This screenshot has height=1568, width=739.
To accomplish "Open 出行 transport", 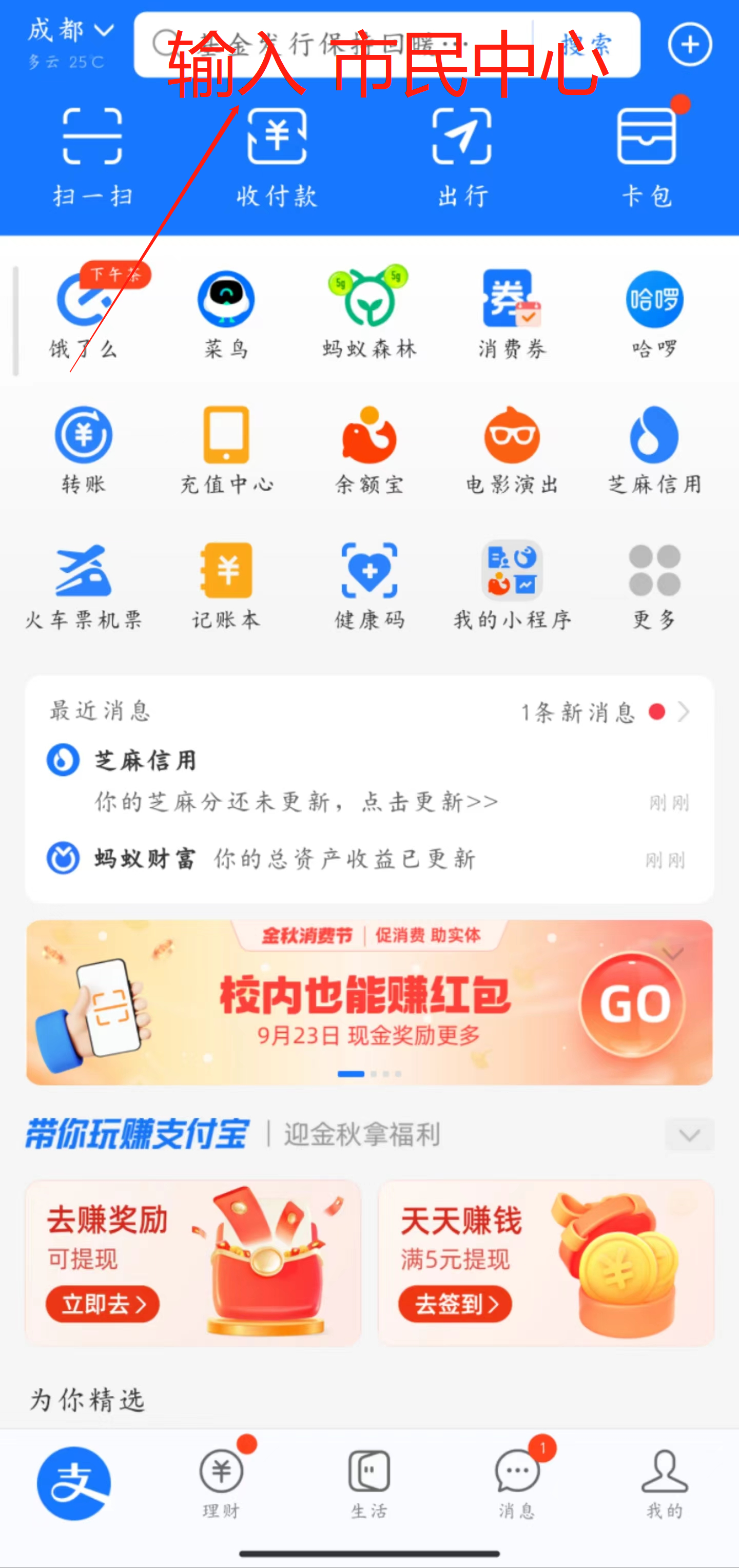I will pos(462,156).
